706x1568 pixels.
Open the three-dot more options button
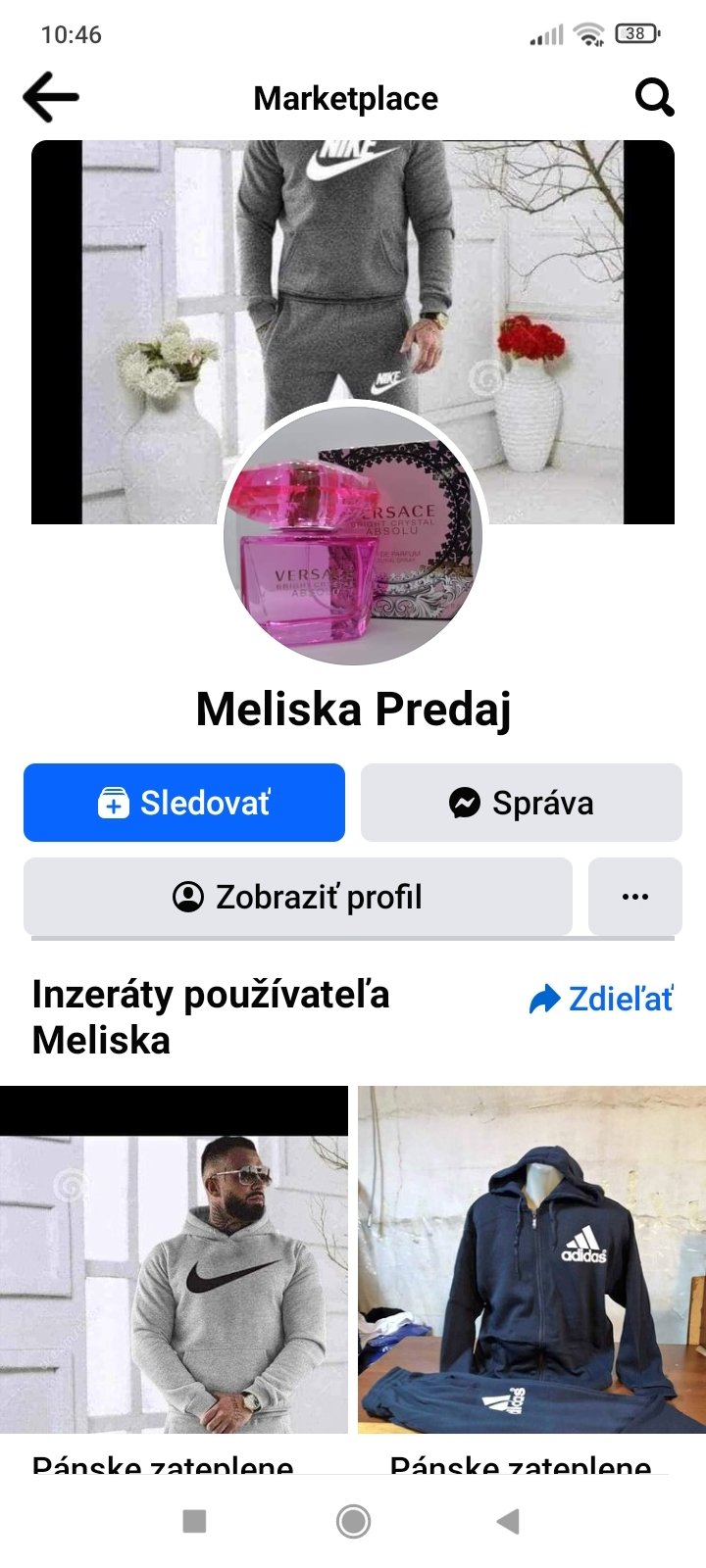634,897
